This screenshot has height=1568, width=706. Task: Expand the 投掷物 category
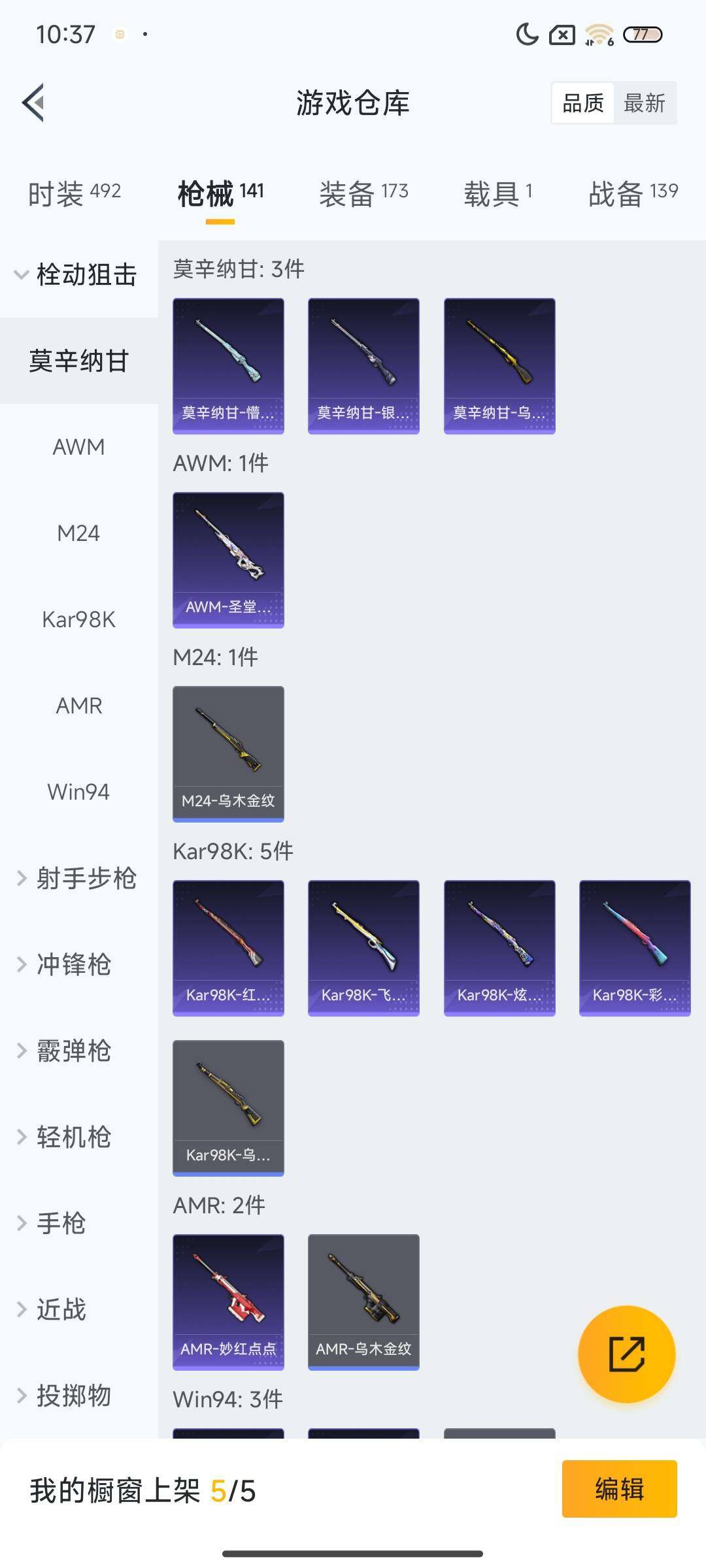click(65, 1396)
